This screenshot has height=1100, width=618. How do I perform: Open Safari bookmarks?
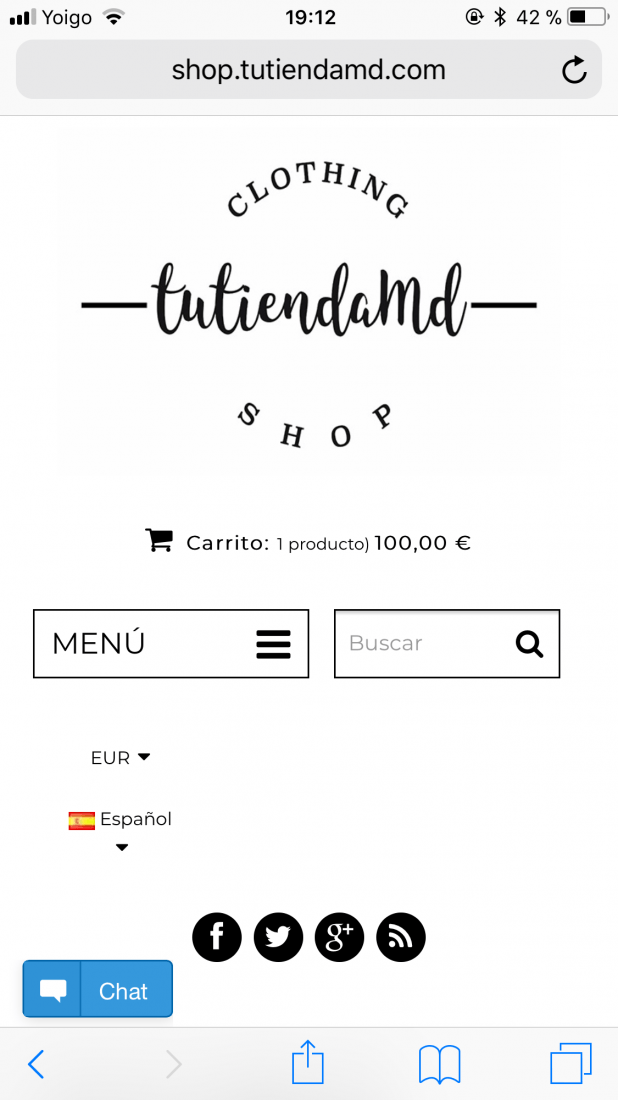[x=439, y=1064]
